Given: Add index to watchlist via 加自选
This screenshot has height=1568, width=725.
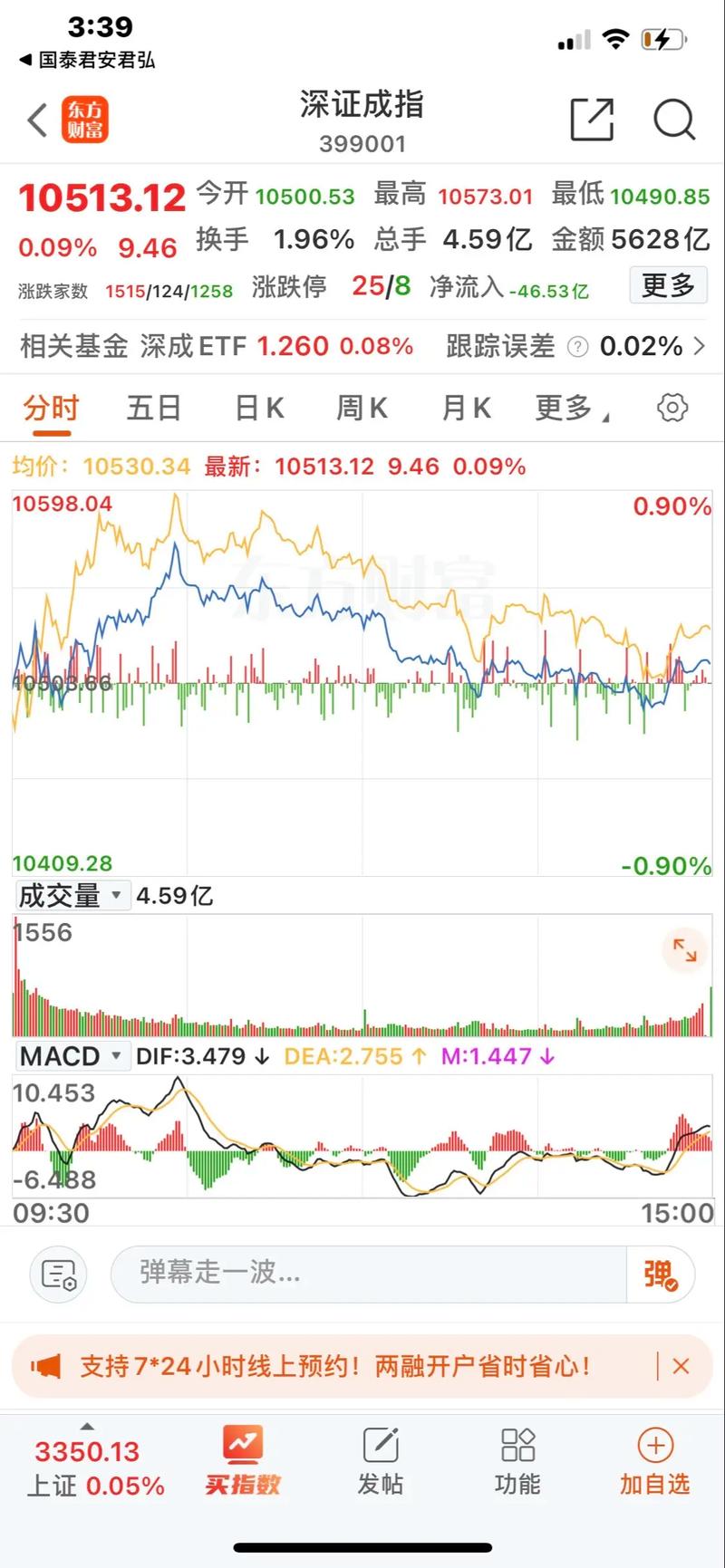Looking at the screenshot, I should point(654,1463).
